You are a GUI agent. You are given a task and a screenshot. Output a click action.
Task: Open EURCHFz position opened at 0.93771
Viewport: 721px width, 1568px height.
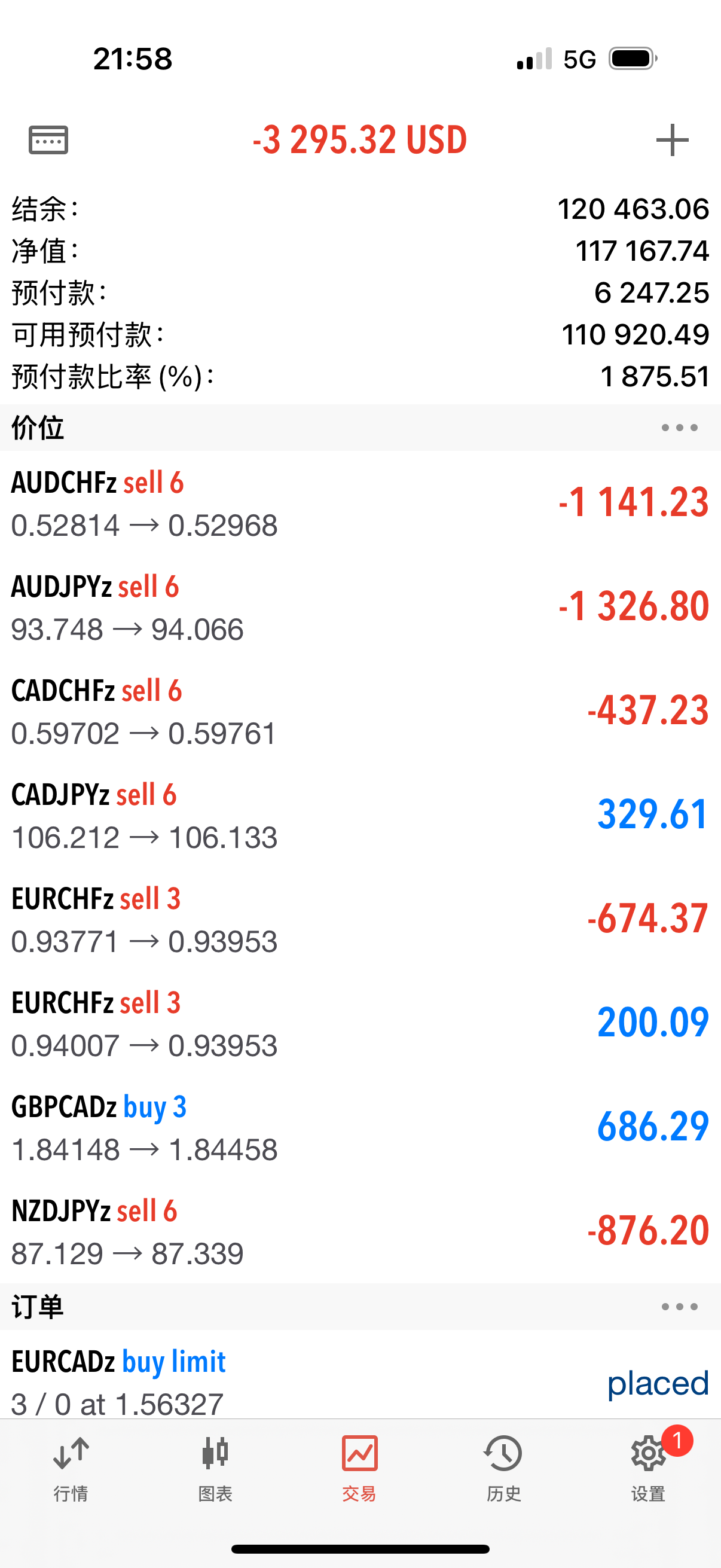pos(360,920)
